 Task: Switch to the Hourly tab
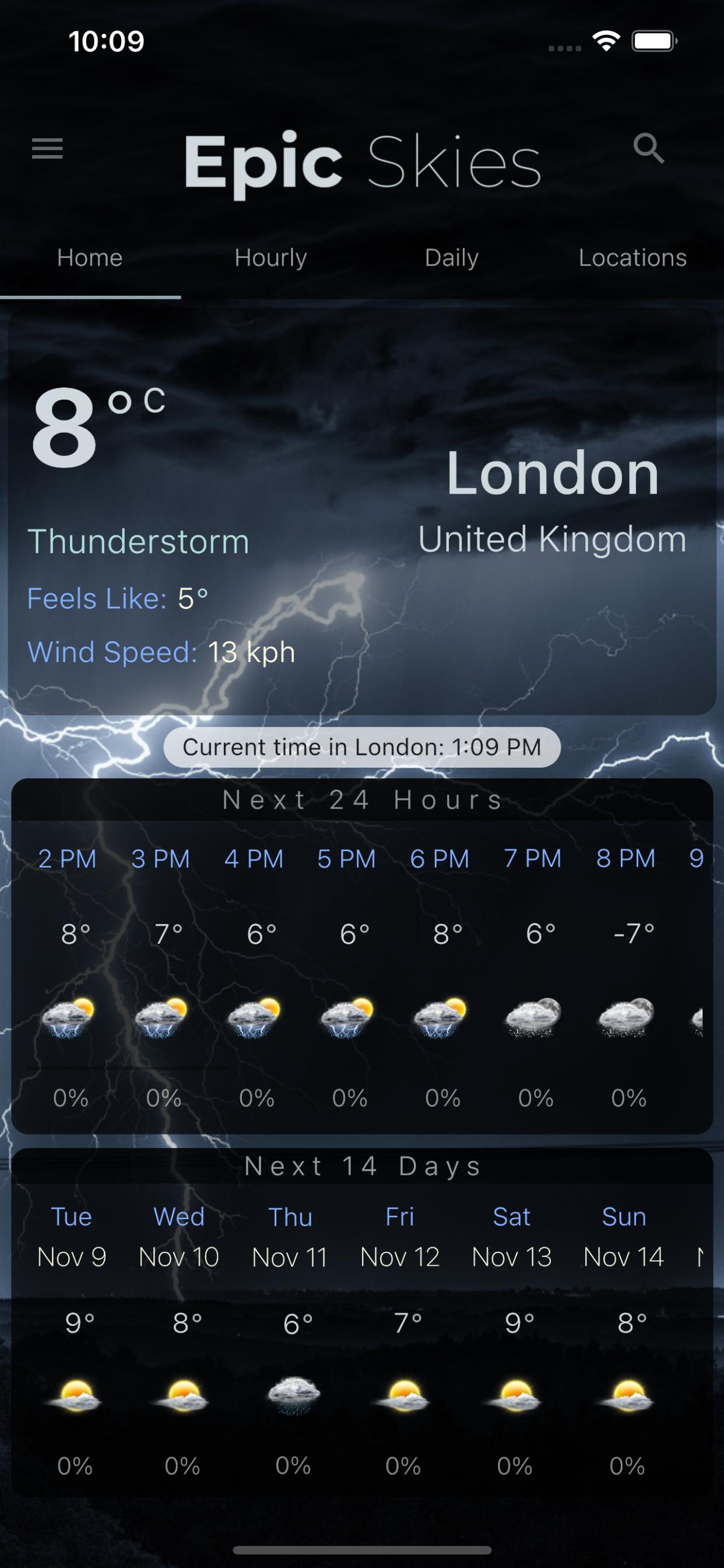pyautogui.click(x=270, y=258)
